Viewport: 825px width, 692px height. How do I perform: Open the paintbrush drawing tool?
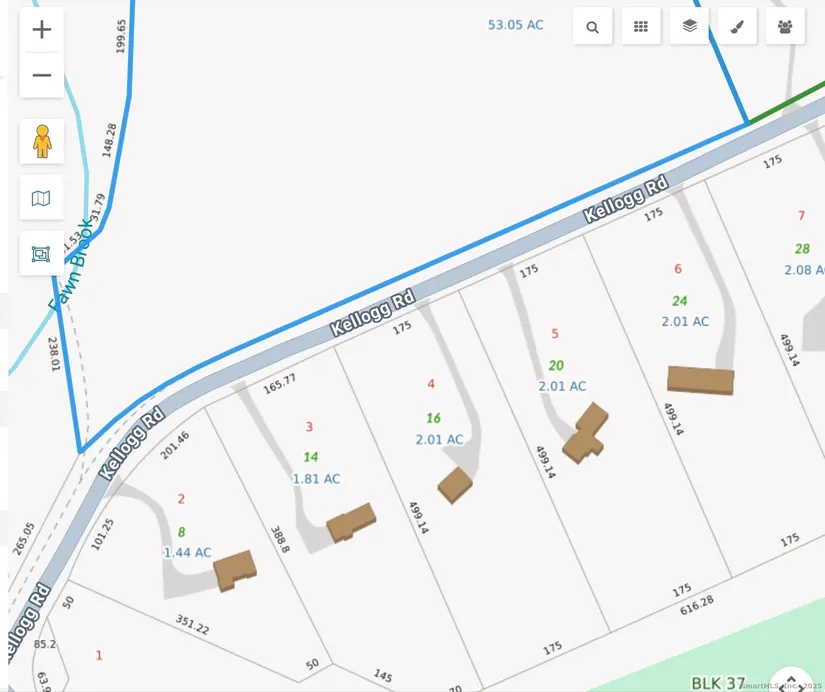pyautogui.click(x=737, y=27)
